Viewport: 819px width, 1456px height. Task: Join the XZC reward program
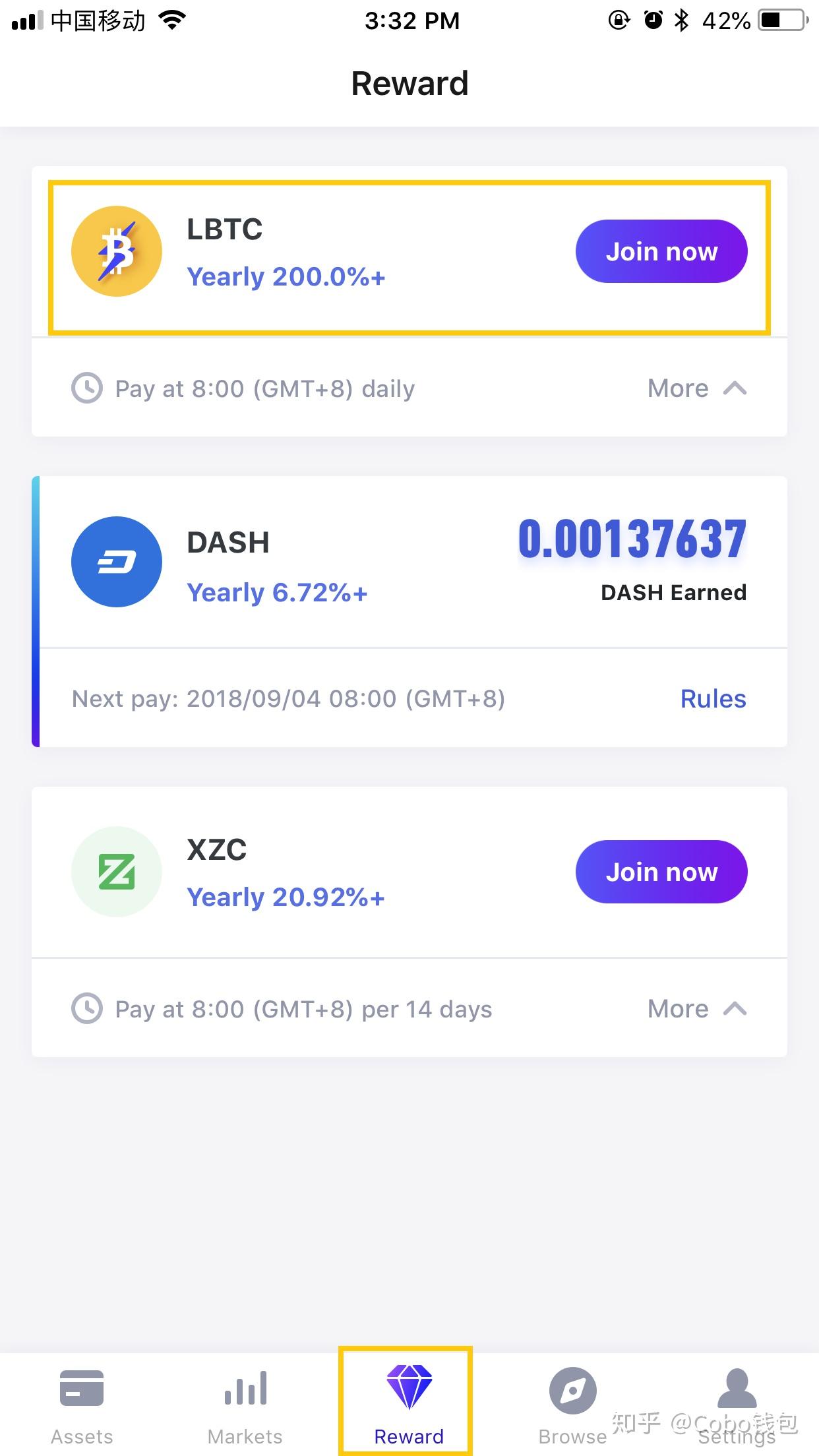point(661,872)
